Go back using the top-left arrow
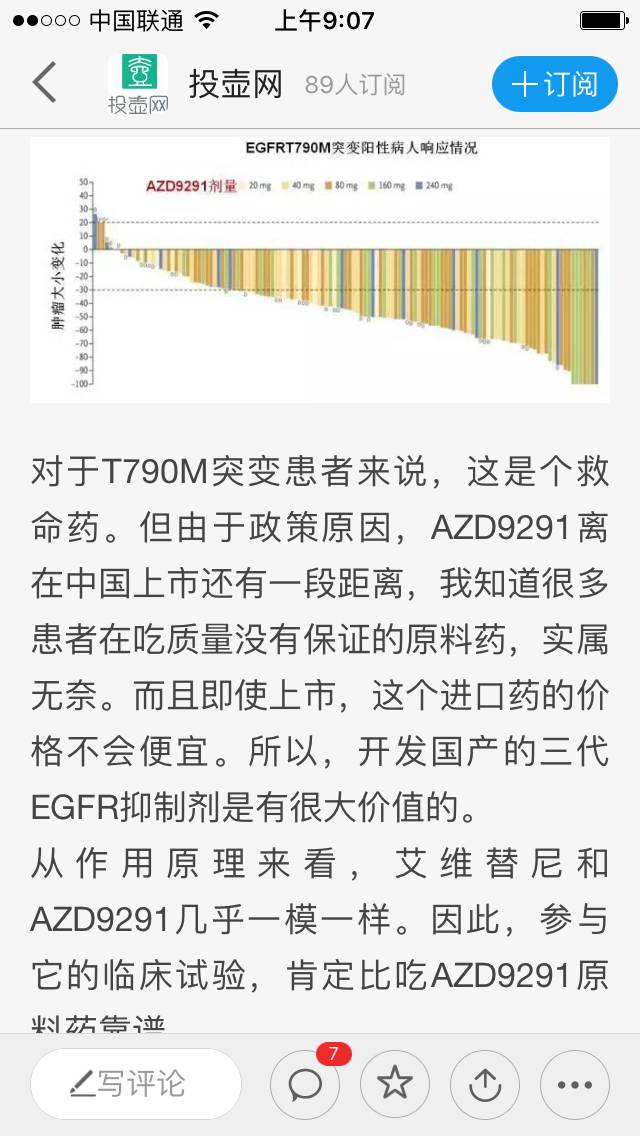 click(44, 83)
